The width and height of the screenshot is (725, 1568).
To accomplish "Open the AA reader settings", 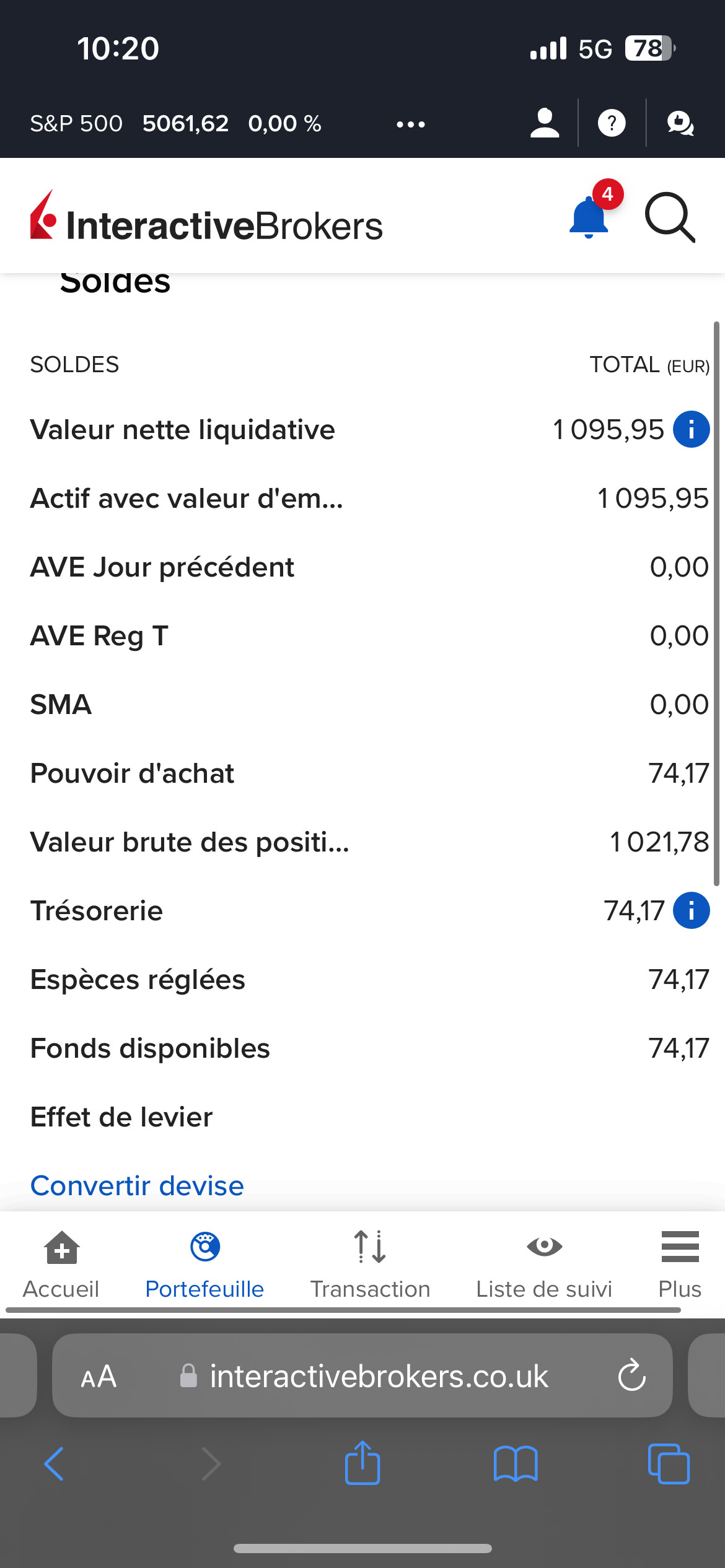I will (x=99, y=1377).
